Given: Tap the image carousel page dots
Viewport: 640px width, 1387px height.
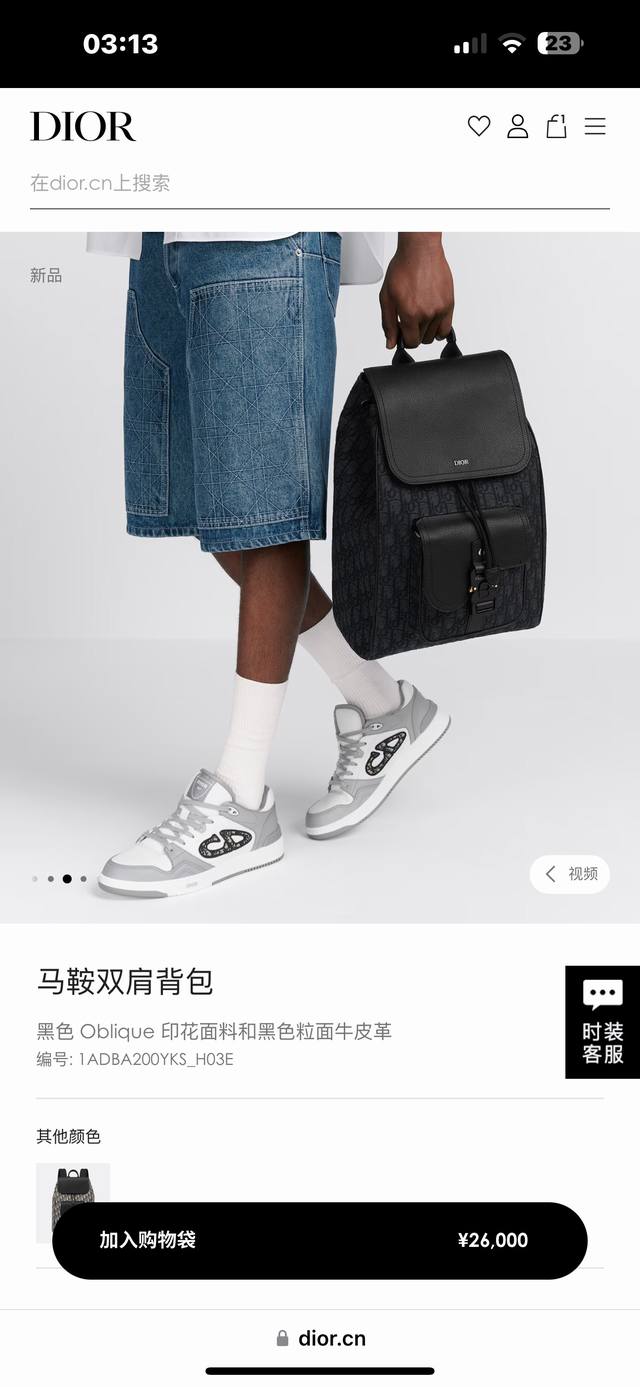Looking at the screenshot, I should pyautogui.click(x=59, y=879).
